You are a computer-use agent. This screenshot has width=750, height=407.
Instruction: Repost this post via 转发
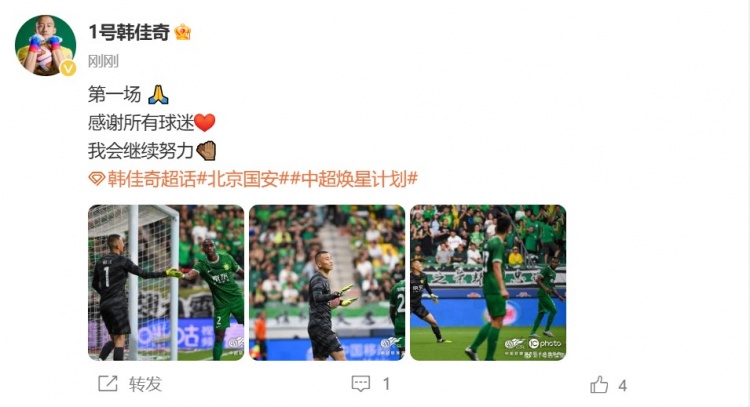(x=130, y=384)
